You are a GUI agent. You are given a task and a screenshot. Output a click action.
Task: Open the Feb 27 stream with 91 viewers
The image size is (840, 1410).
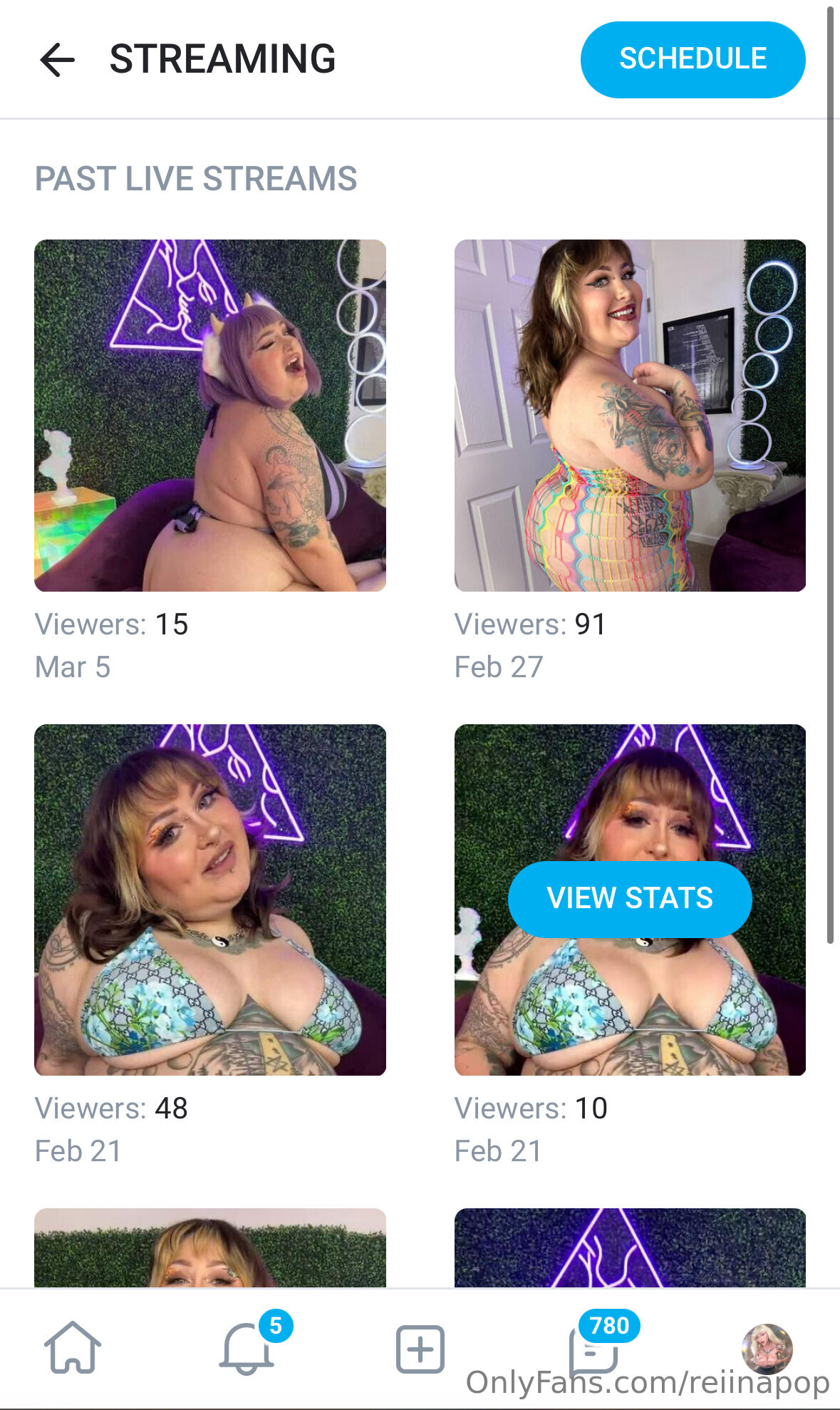(x=630, y=416)
